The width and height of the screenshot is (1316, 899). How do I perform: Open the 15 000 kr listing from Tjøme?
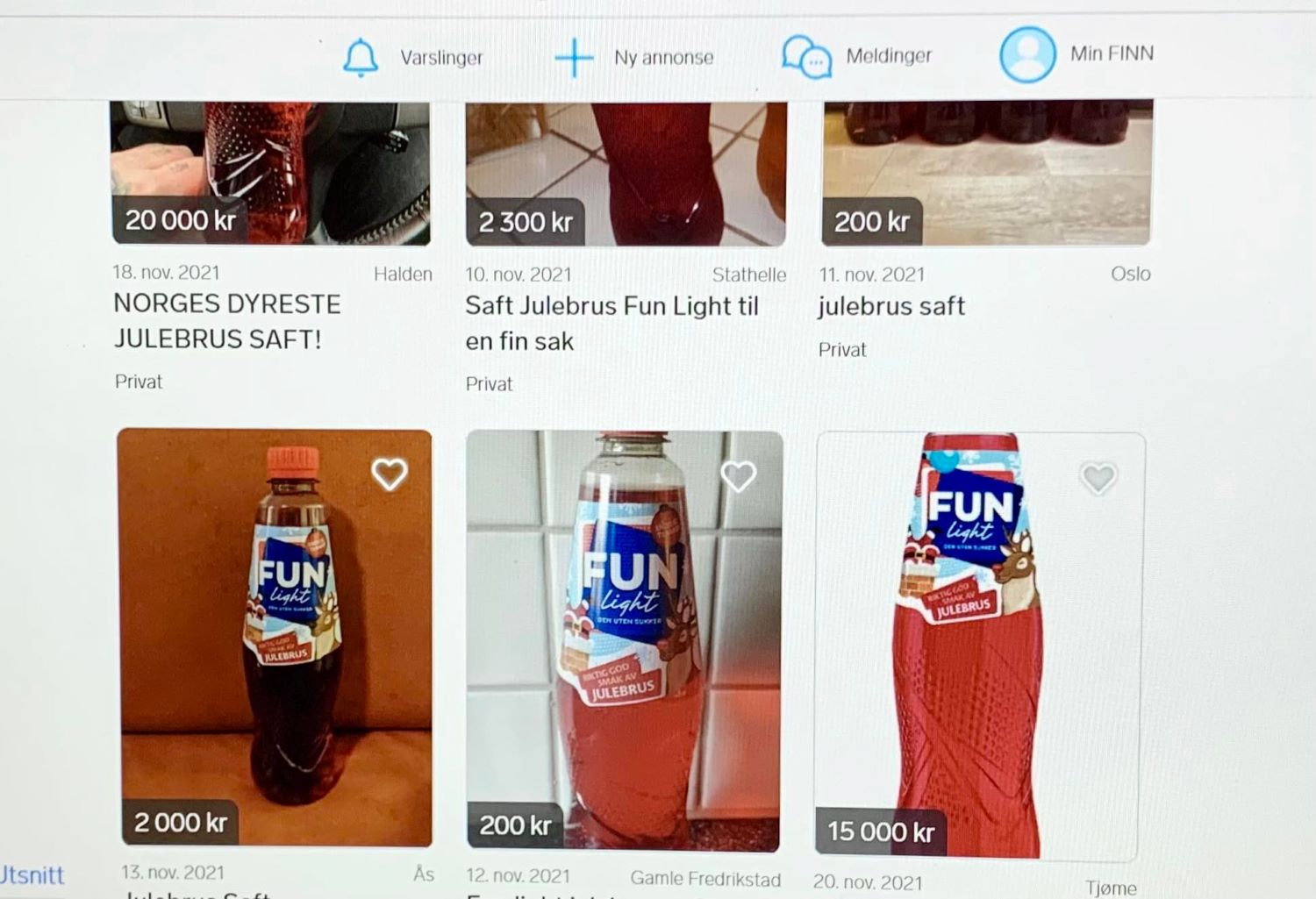(x=978, y=649)
